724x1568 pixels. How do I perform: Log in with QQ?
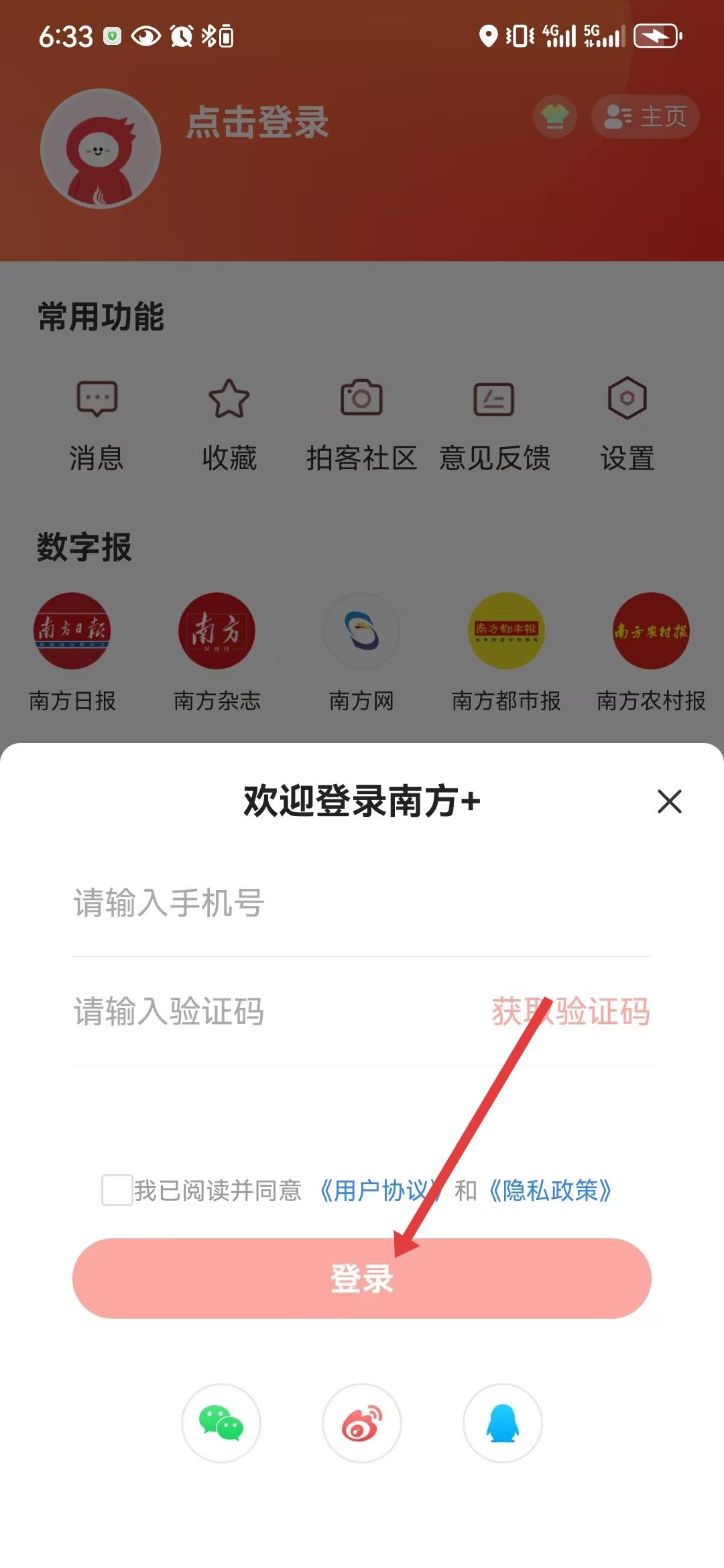(x=502, y=1423)
